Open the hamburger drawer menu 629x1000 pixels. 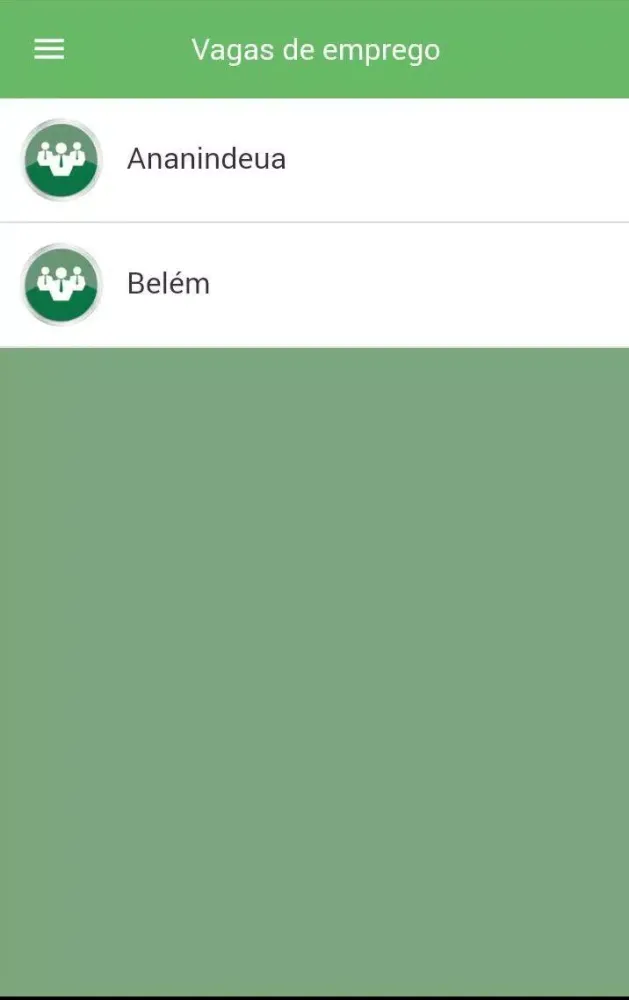pyautogui.click(x=49, y=49)
